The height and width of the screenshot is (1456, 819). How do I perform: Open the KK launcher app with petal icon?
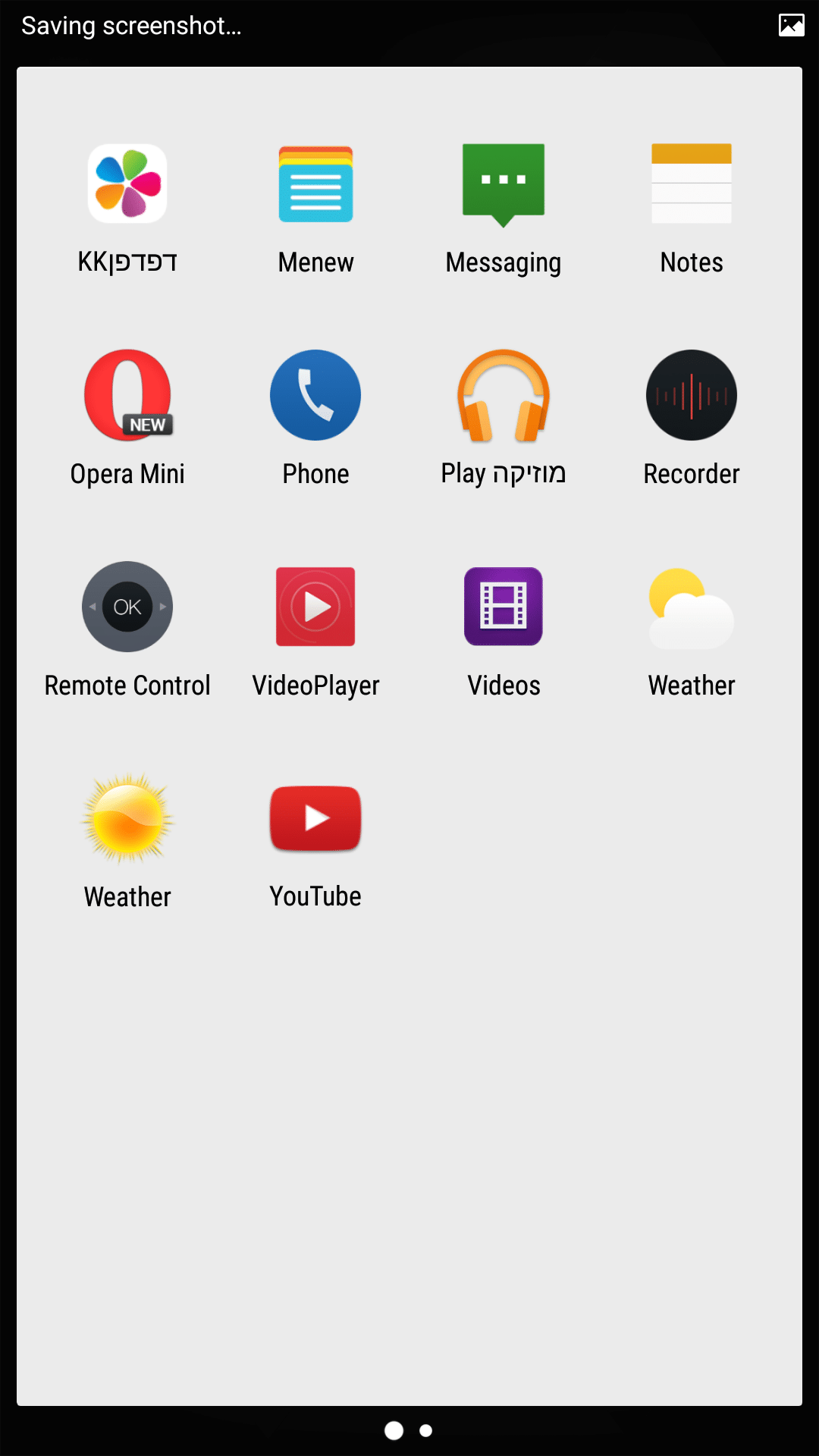(127, 184)
